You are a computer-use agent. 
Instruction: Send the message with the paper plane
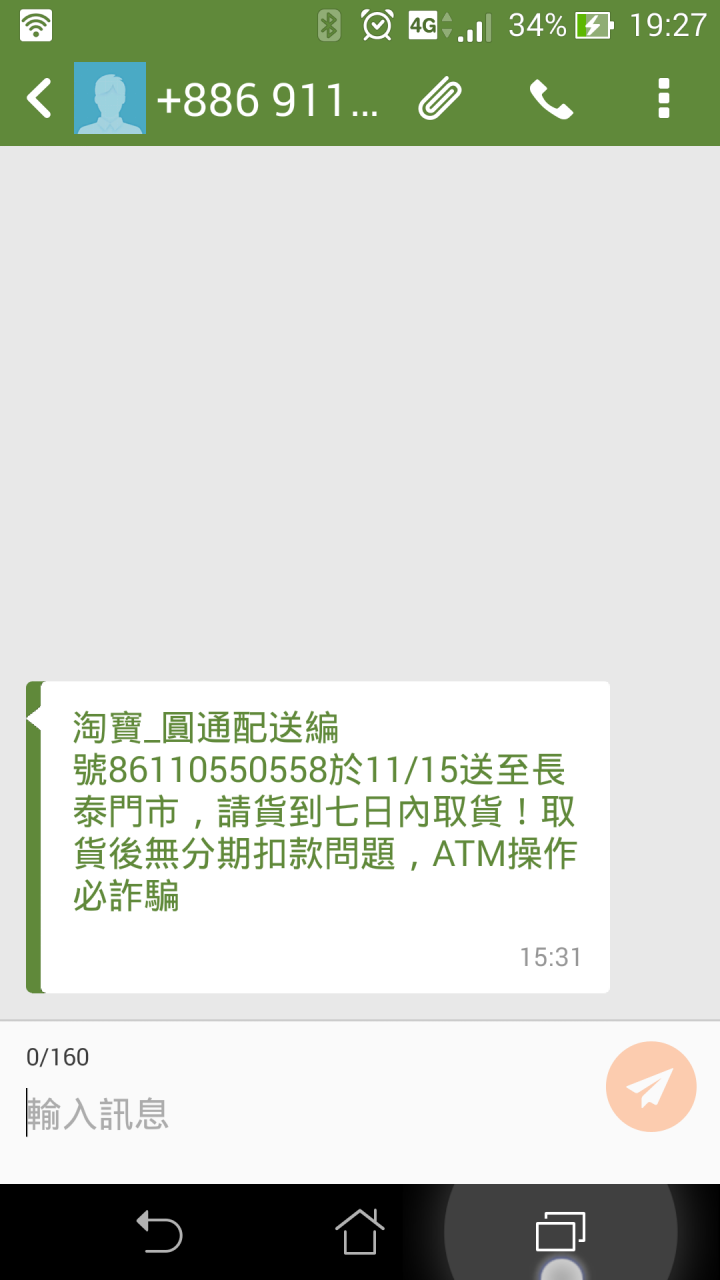click(651, 1087)
